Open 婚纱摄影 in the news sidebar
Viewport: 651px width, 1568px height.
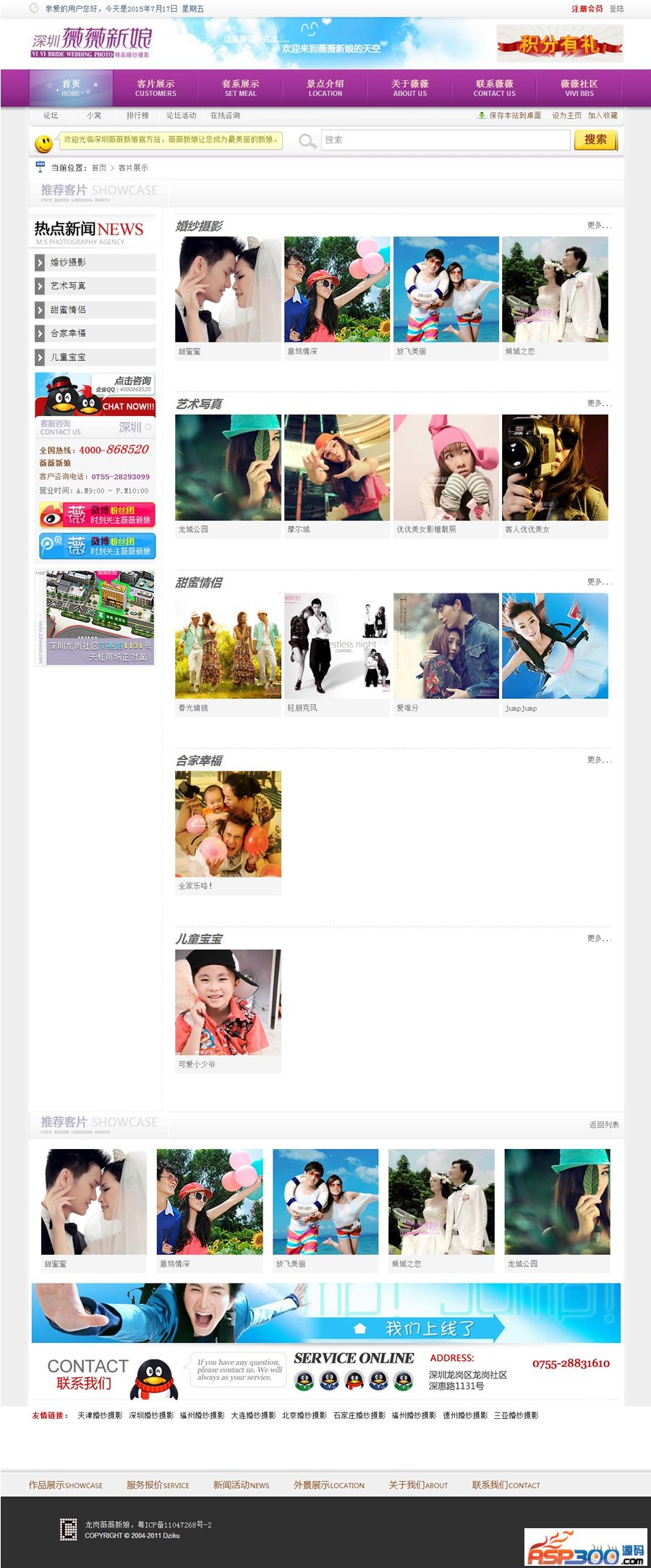click(x=68, y=263)
